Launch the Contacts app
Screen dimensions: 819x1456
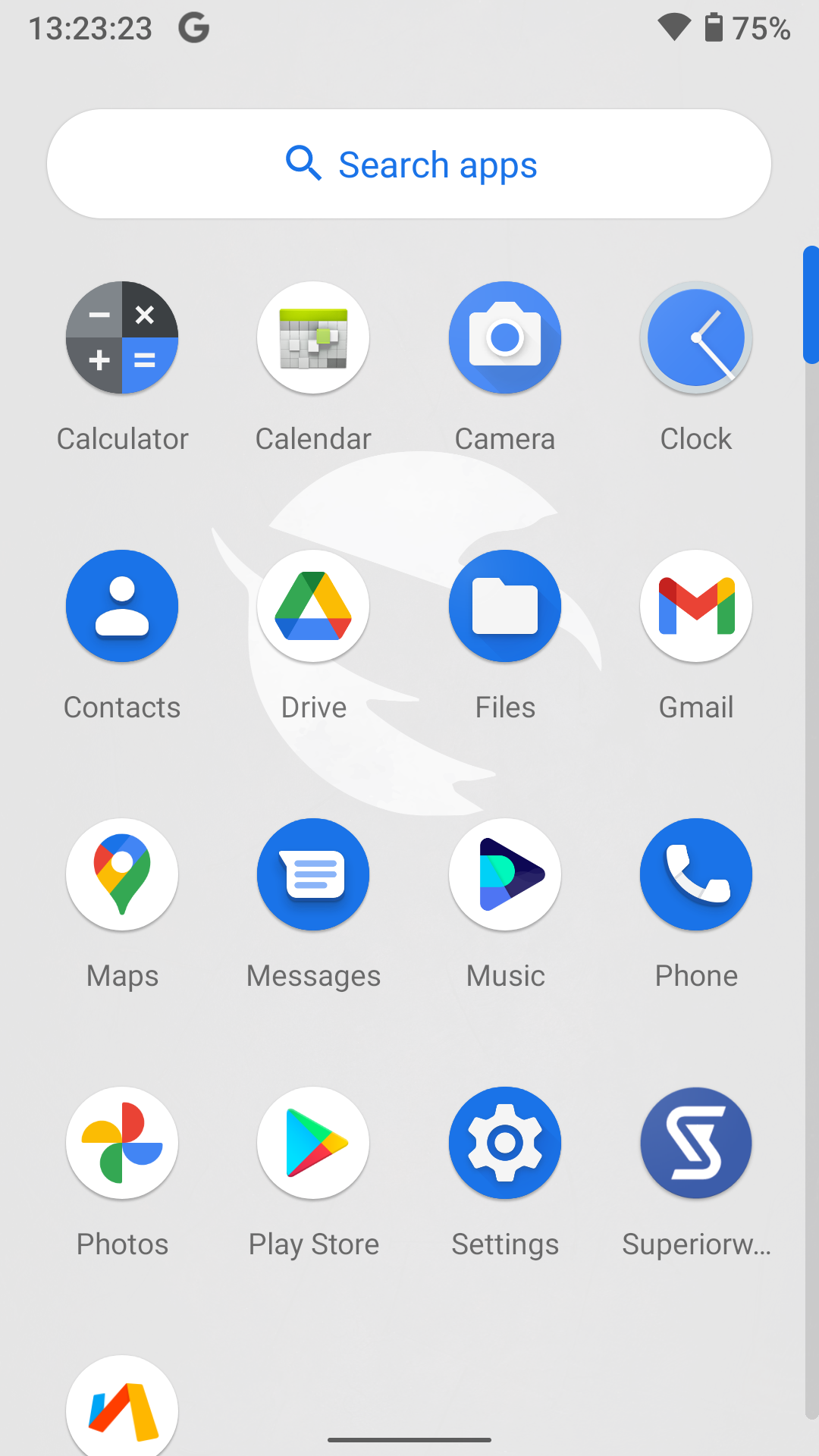coord(122,607)
